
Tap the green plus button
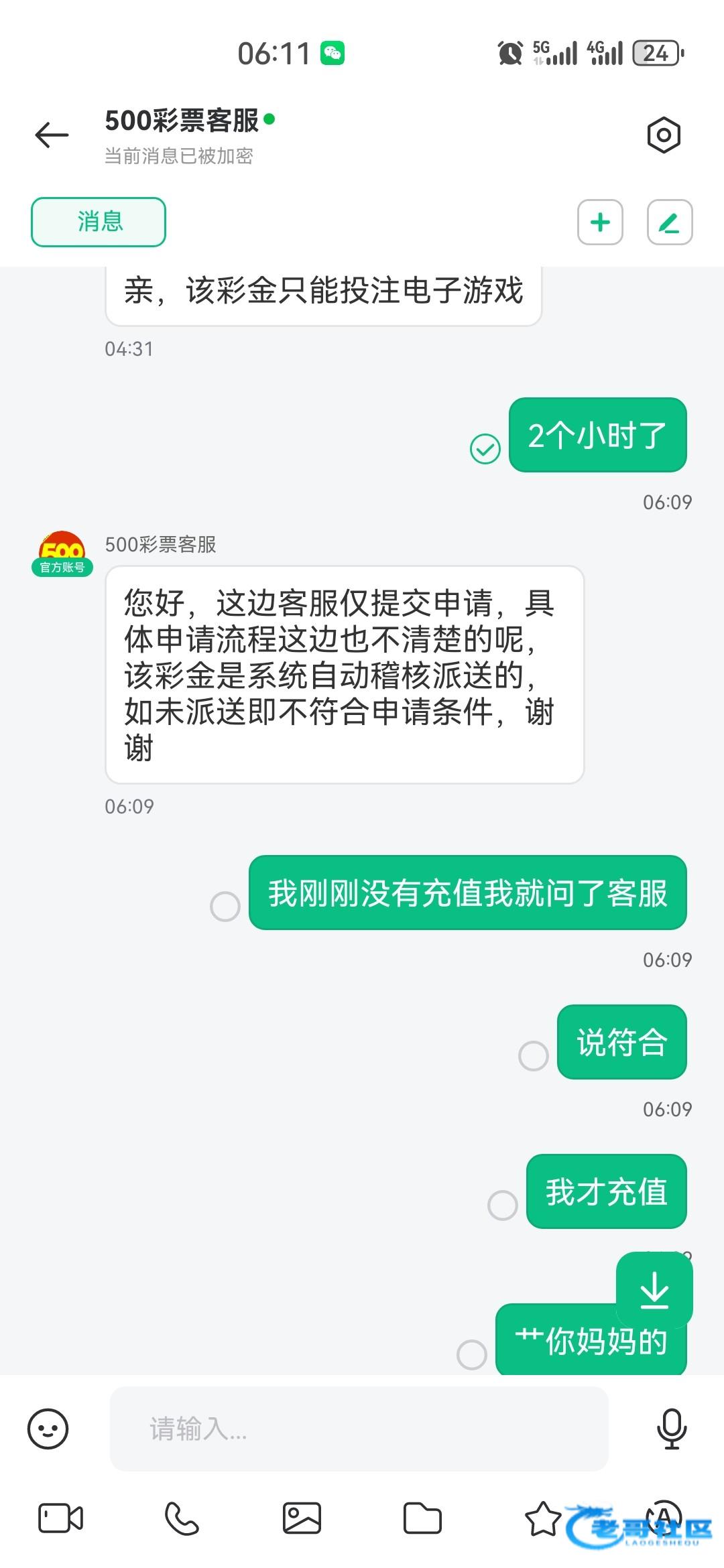[x=600, y=222]
